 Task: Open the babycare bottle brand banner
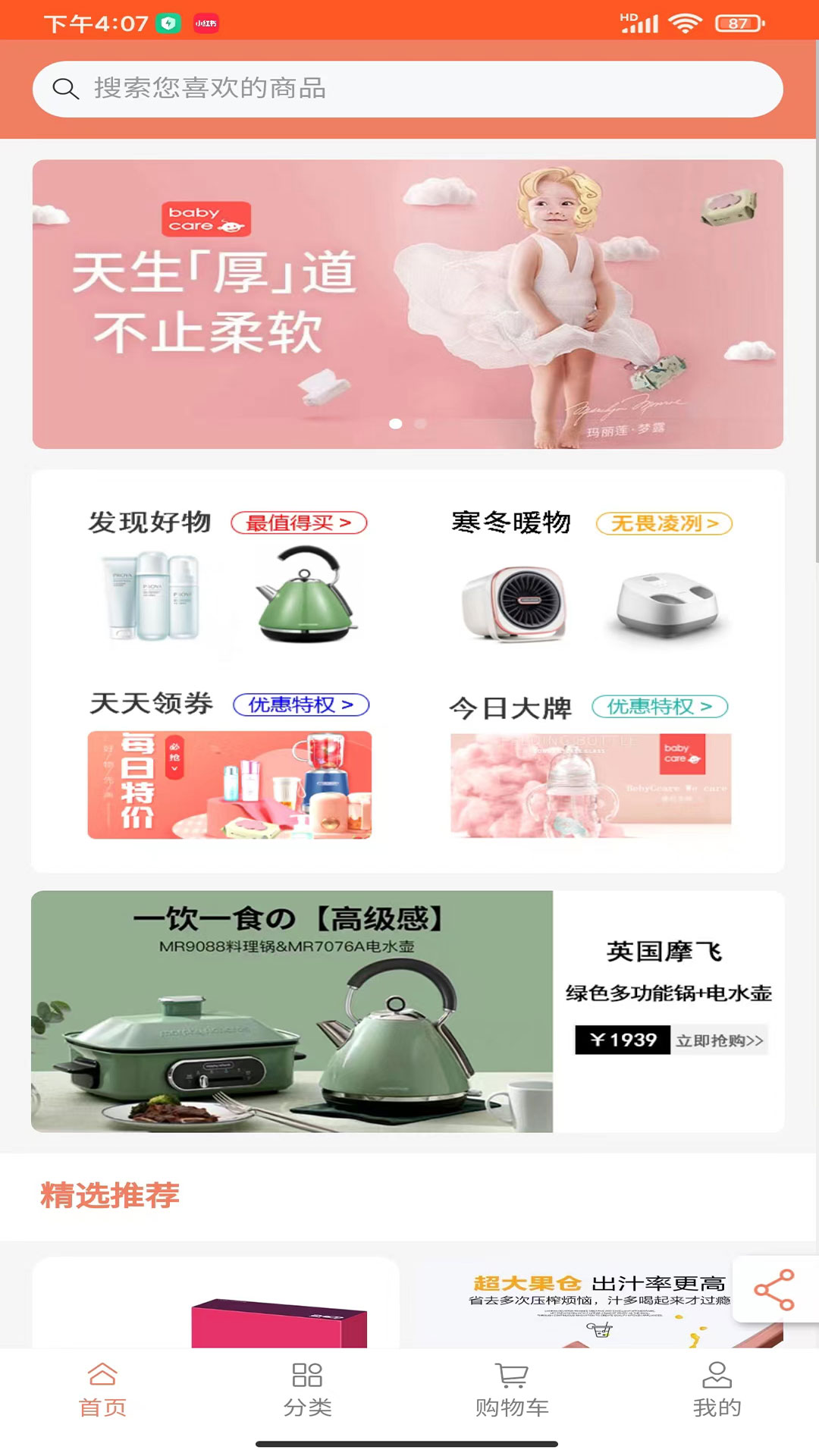pos(591,786)
